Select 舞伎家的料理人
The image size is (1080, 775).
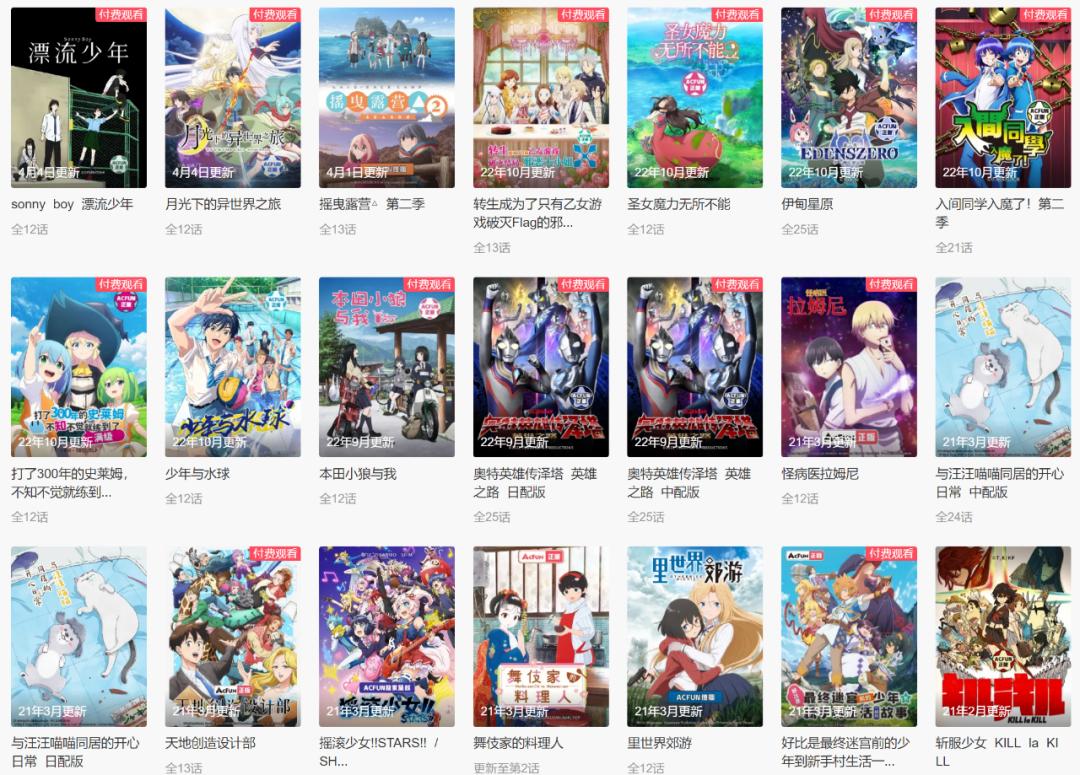[x=541, y=636]
